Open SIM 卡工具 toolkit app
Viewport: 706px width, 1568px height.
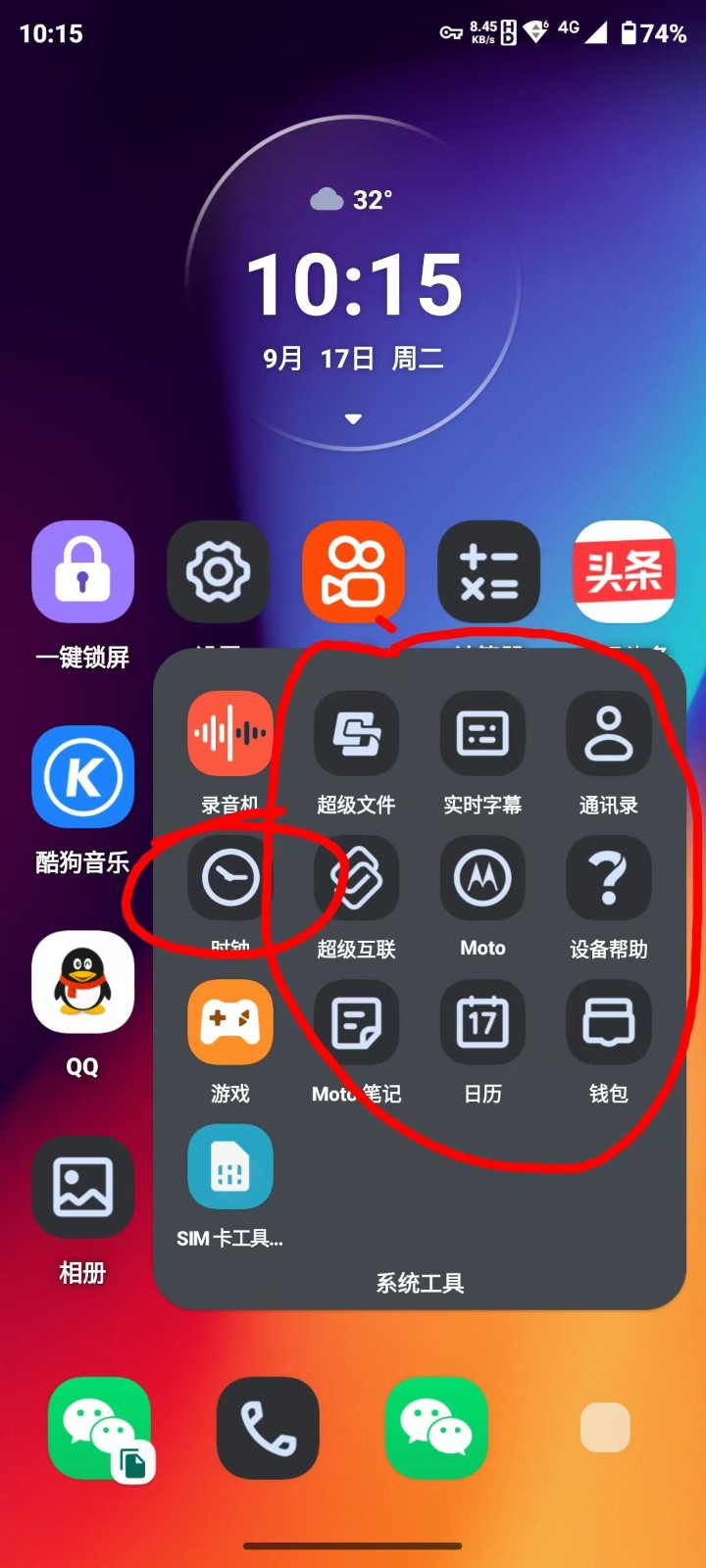pos(230,1166)
